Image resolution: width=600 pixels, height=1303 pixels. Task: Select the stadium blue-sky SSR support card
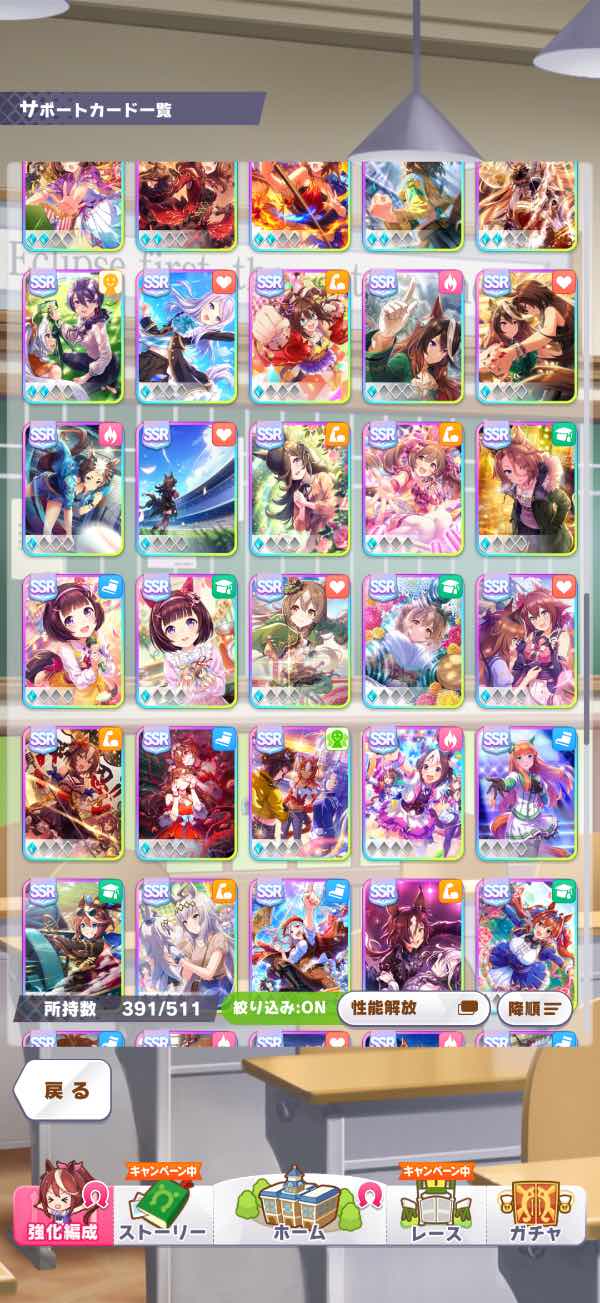[187, 489]
